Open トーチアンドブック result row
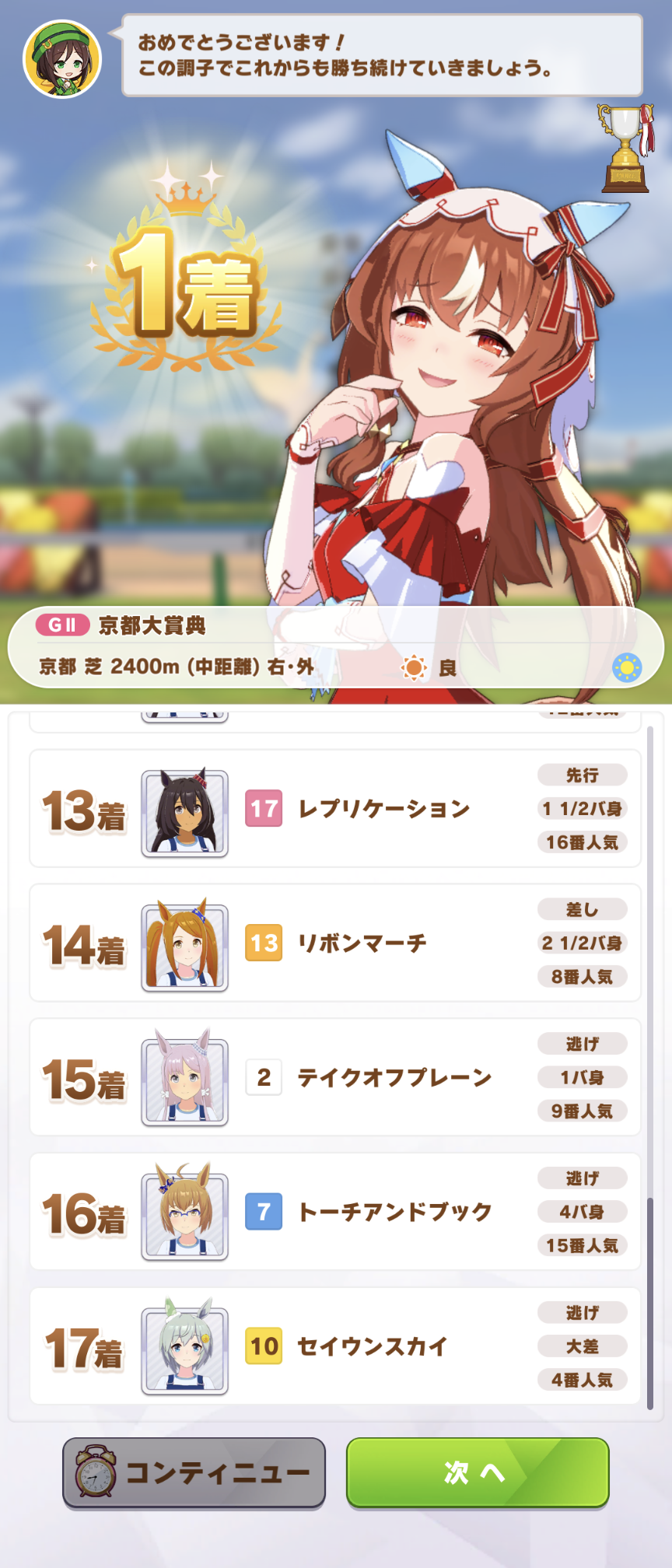Image resolution: width=672 pixels, height=1568 pixels. point(334,1212)
